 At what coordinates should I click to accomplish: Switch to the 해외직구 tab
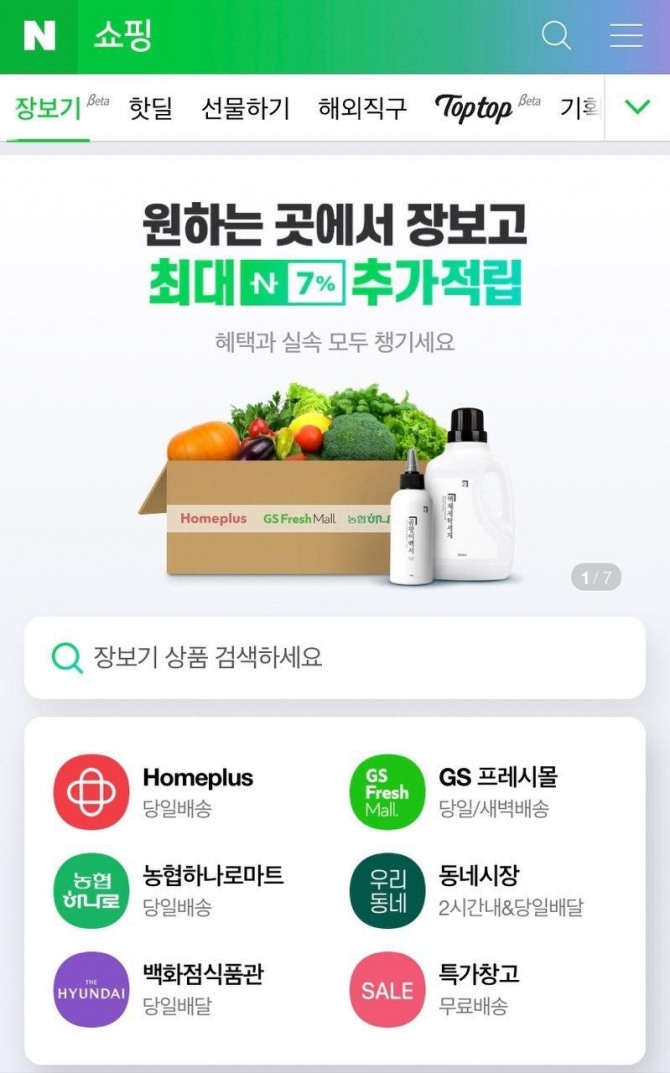click(362, 108)
